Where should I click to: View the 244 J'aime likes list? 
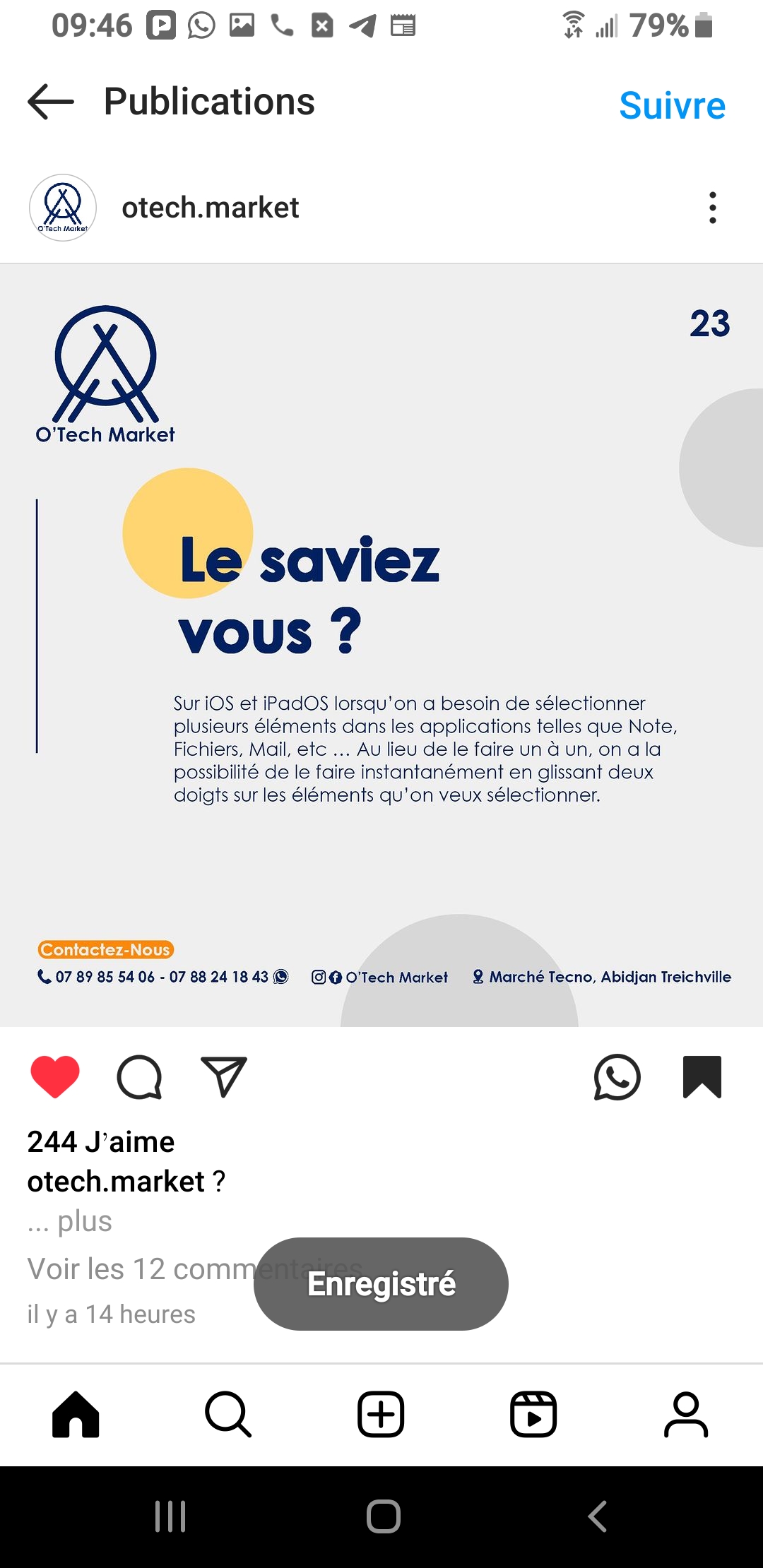click(101, 1141)
